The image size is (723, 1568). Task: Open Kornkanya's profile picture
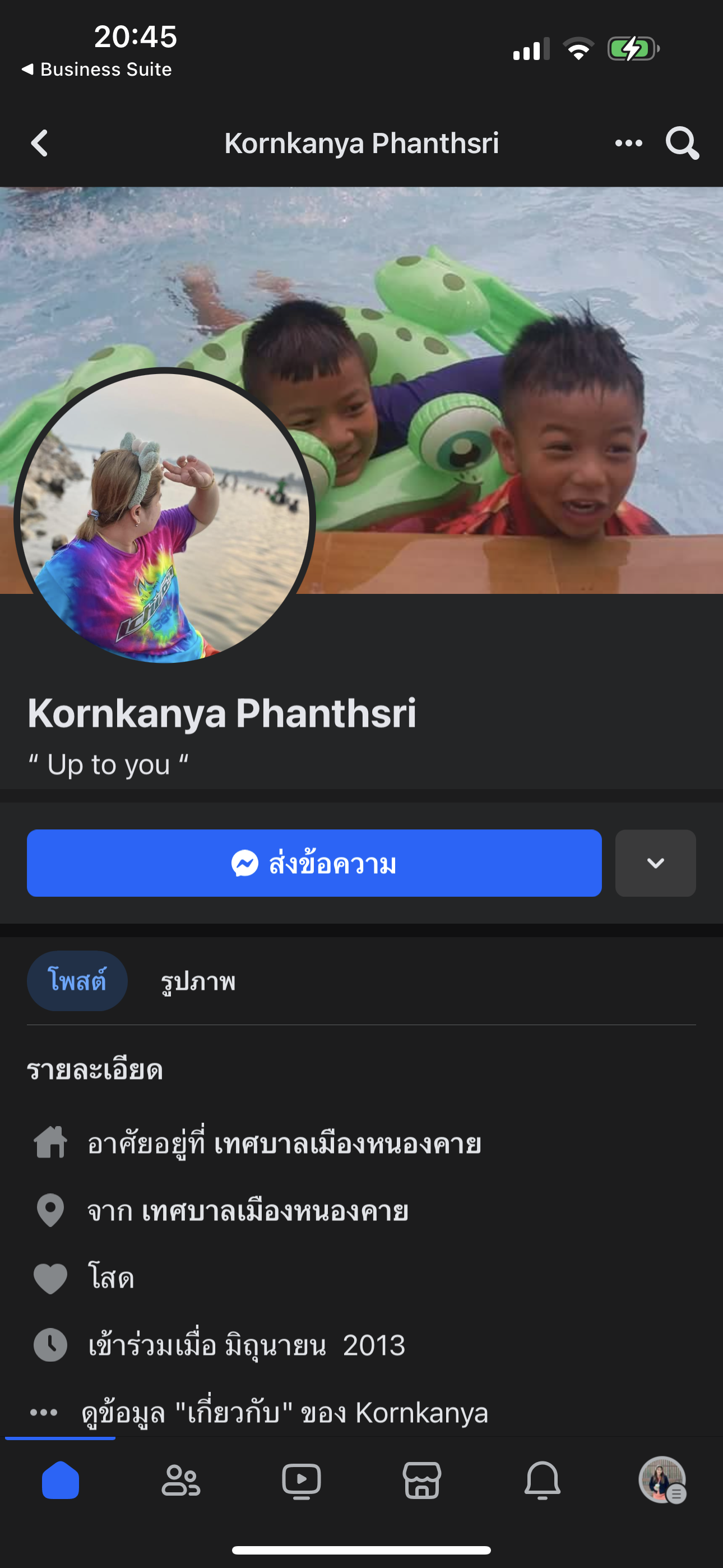point(164,518)
